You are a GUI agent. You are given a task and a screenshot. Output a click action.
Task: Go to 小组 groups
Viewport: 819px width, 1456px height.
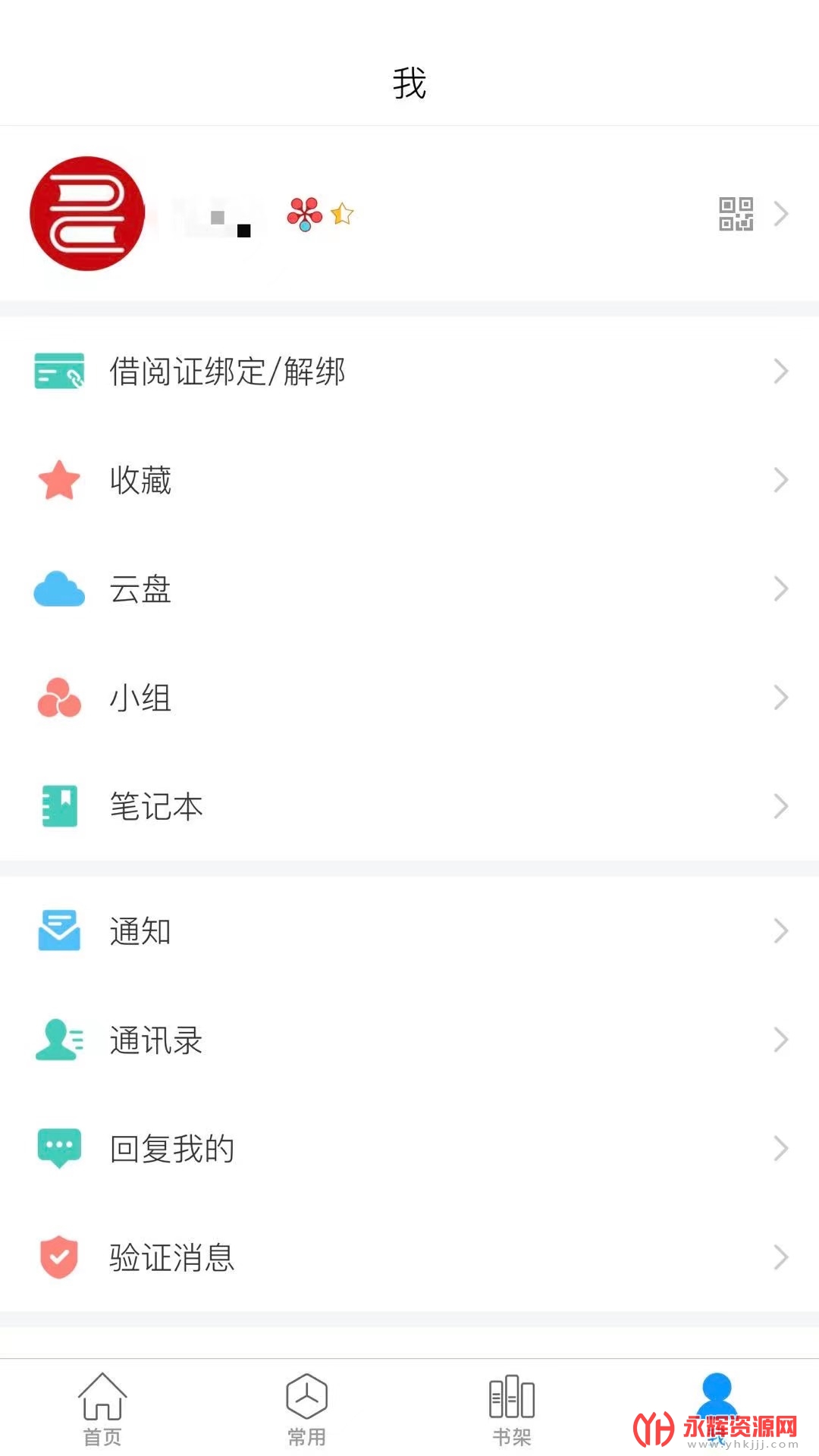coord(409,698)
